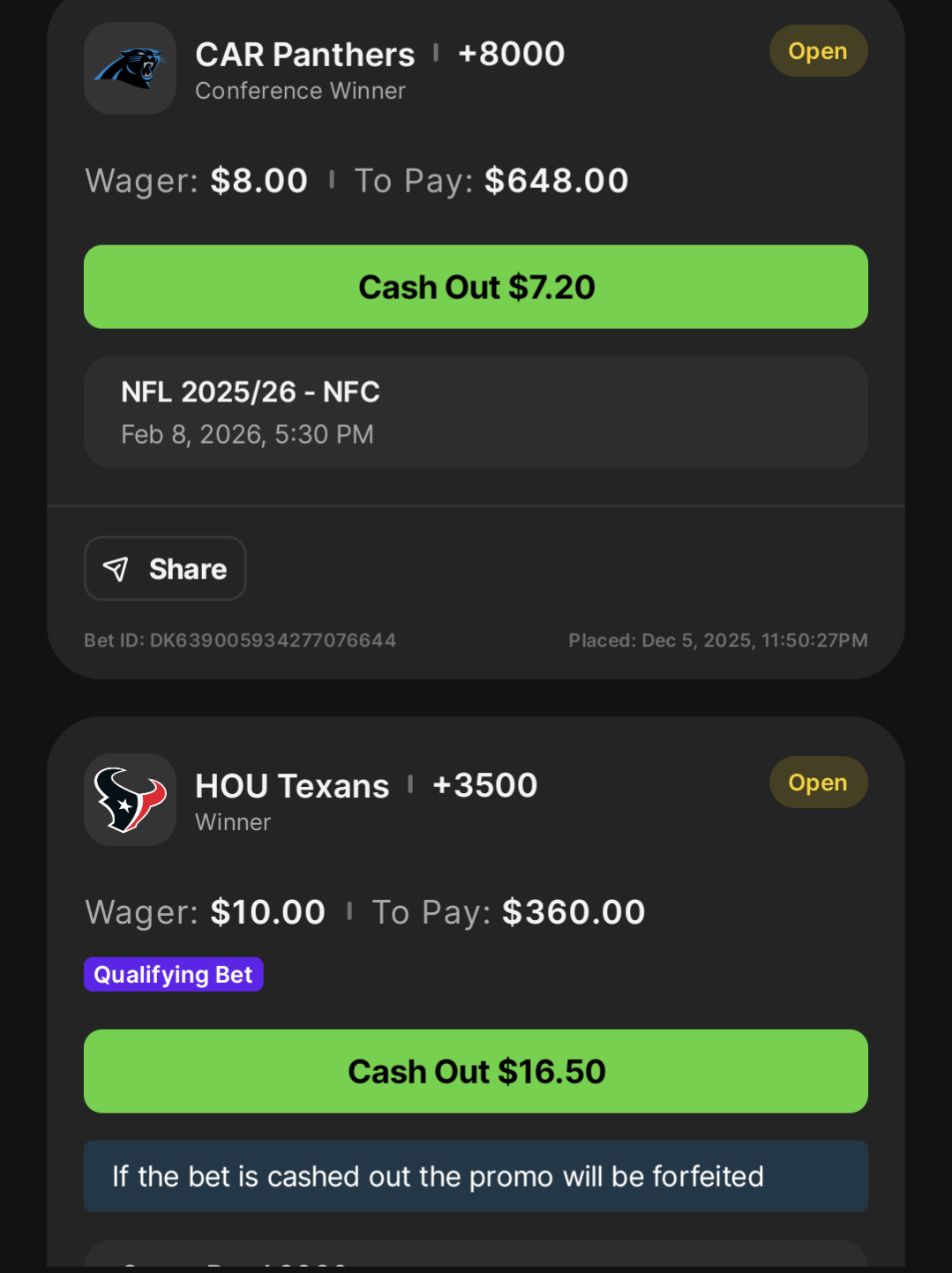Cash out the Texans bet for $16.50
The image size is (952, 1273).
click(476, 1071)
